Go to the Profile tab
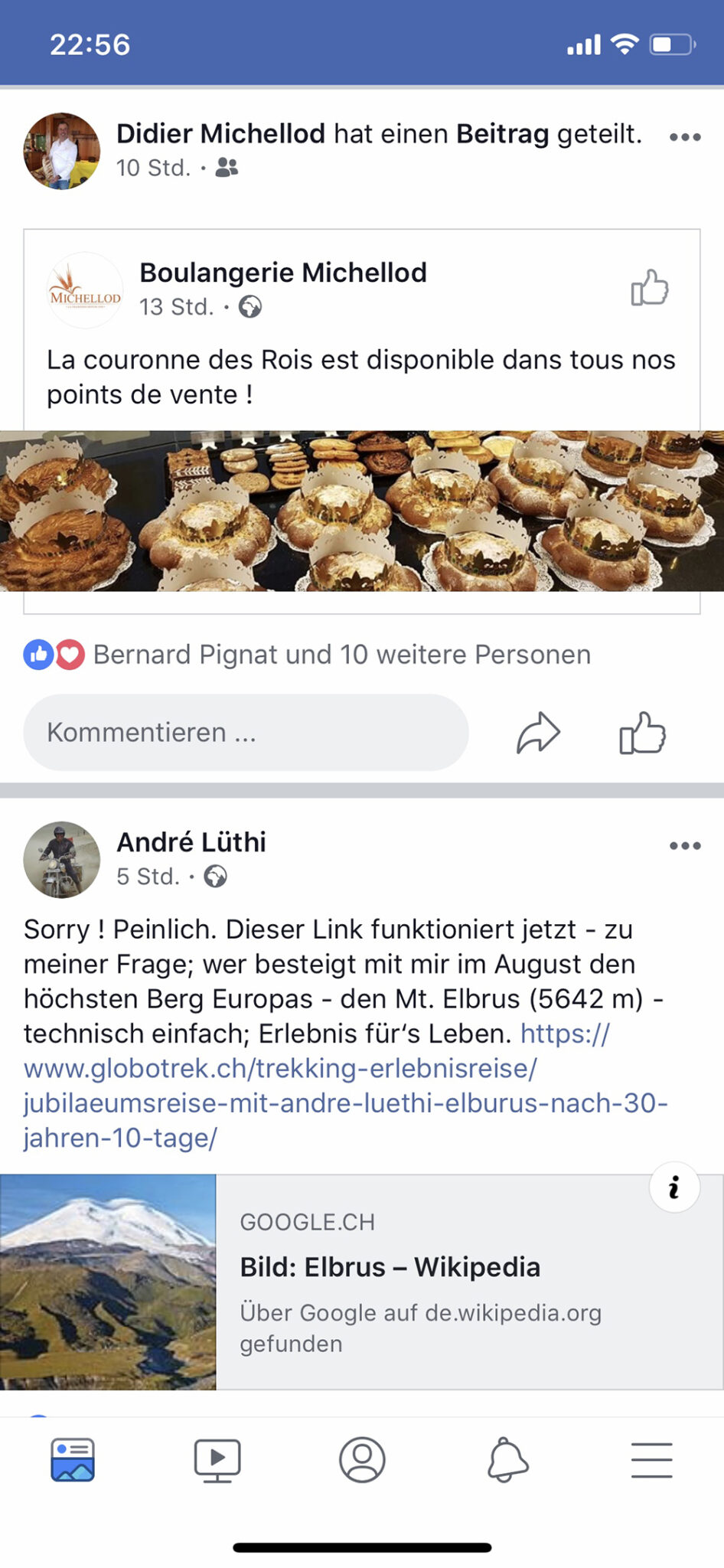 coord(362,1460)
